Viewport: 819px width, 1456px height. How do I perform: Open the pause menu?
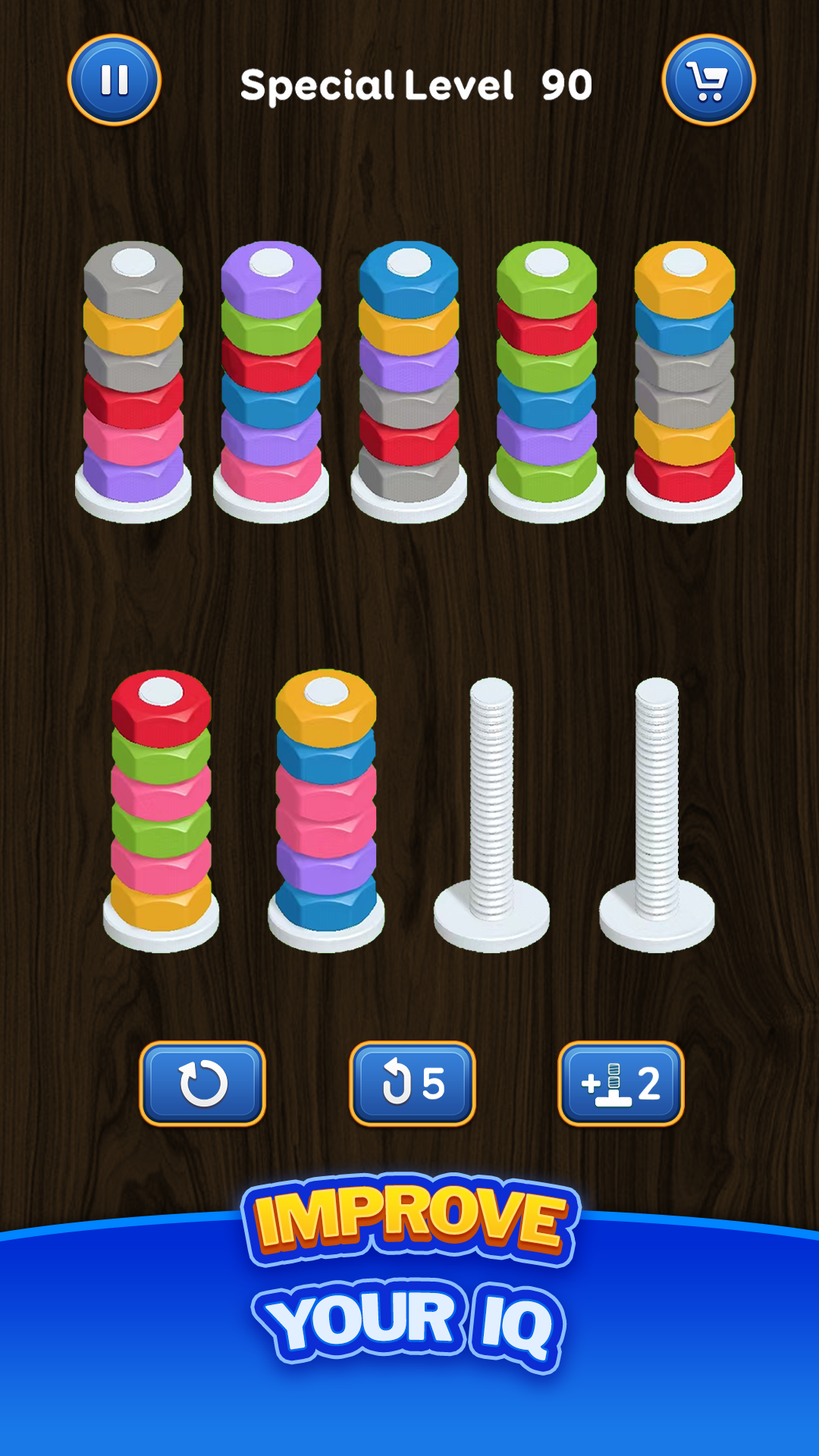(112, 80)
